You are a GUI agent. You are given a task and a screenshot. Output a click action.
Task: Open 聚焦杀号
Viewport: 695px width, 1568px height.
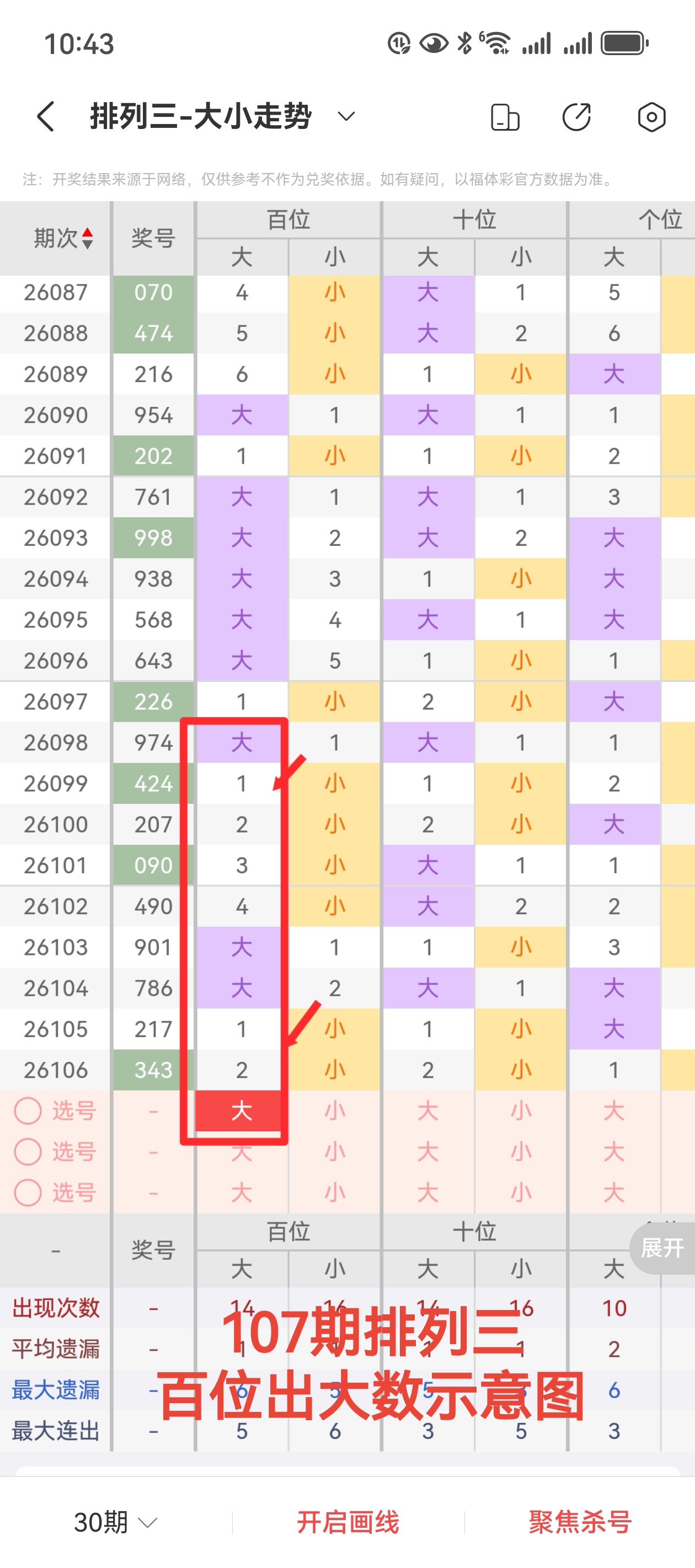coord(579,1522)
